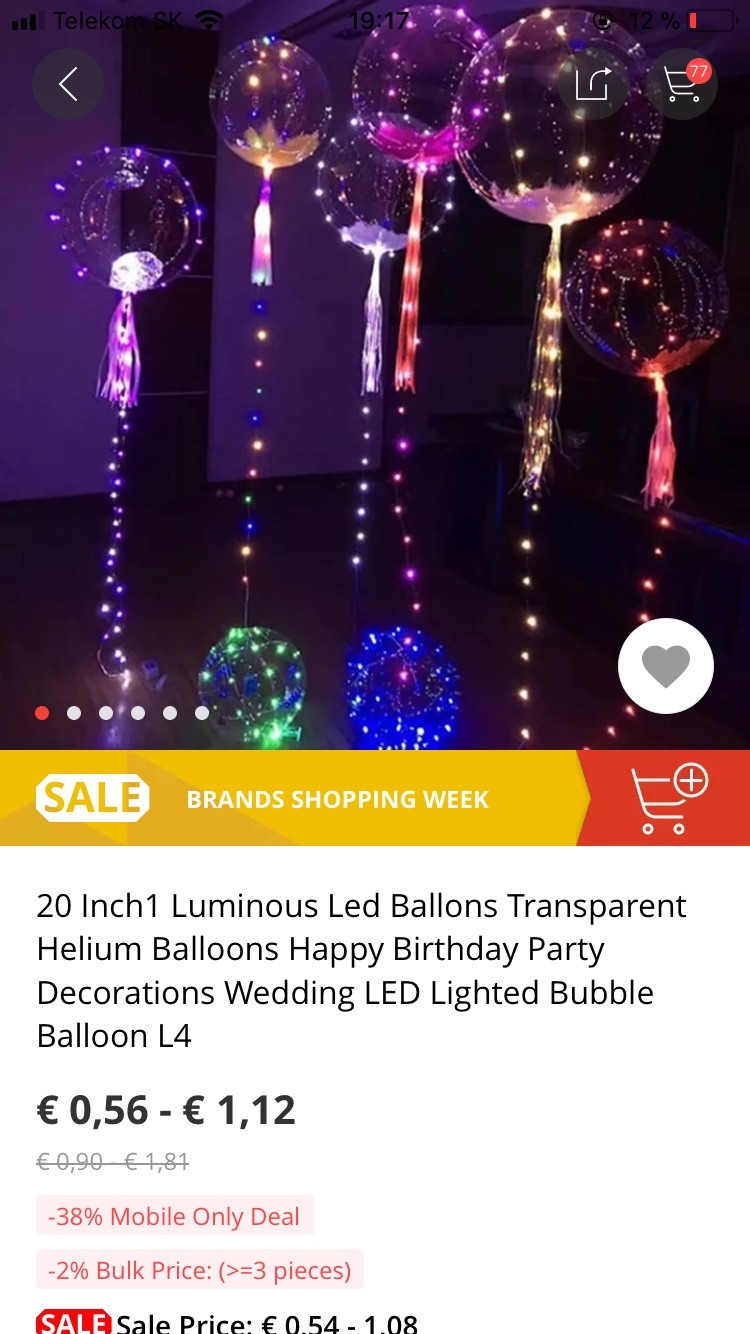Add this item to cart

(667, 799)
